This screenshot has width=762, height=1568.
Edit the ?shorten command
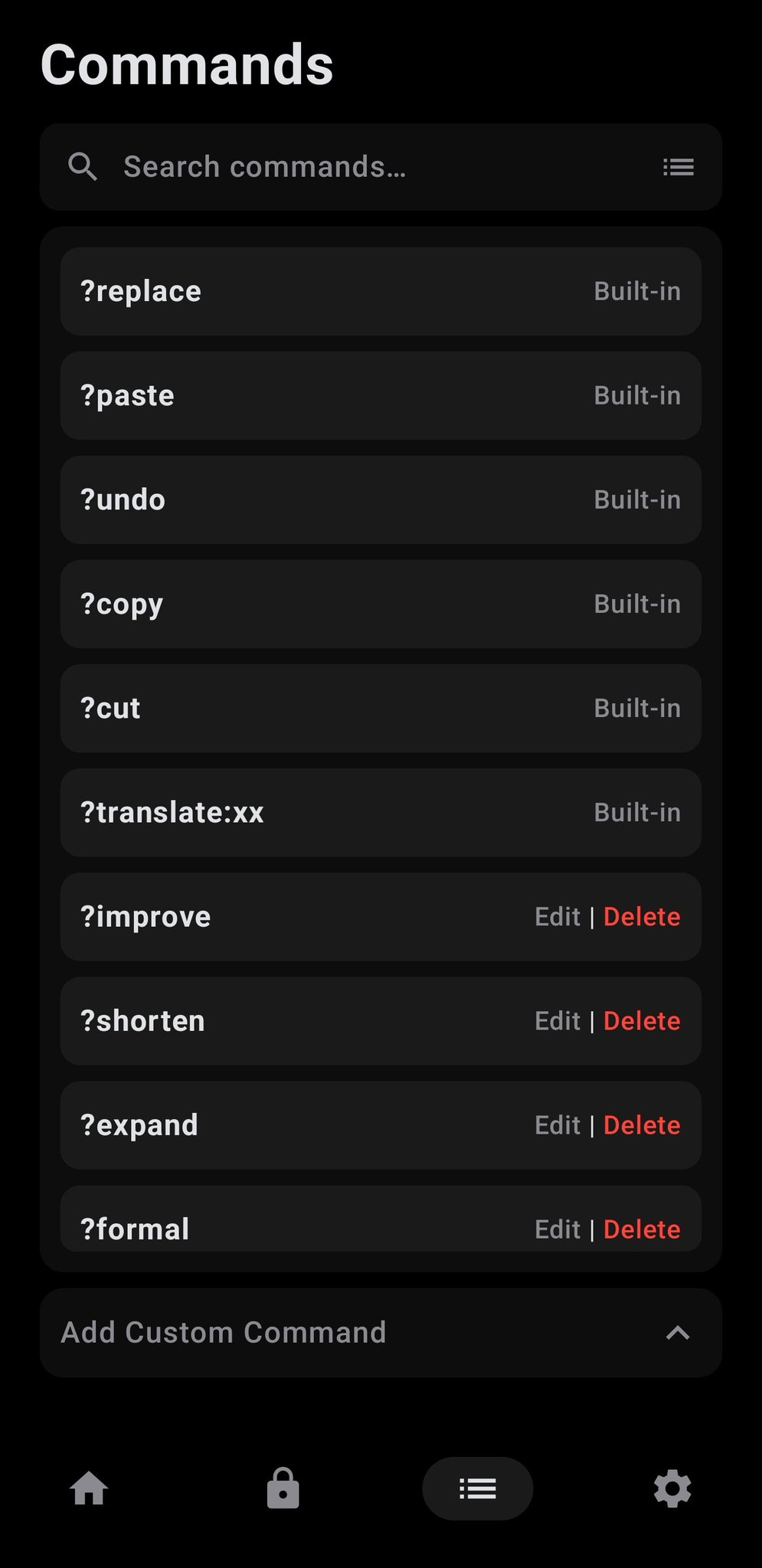[x=558, y=1021]
